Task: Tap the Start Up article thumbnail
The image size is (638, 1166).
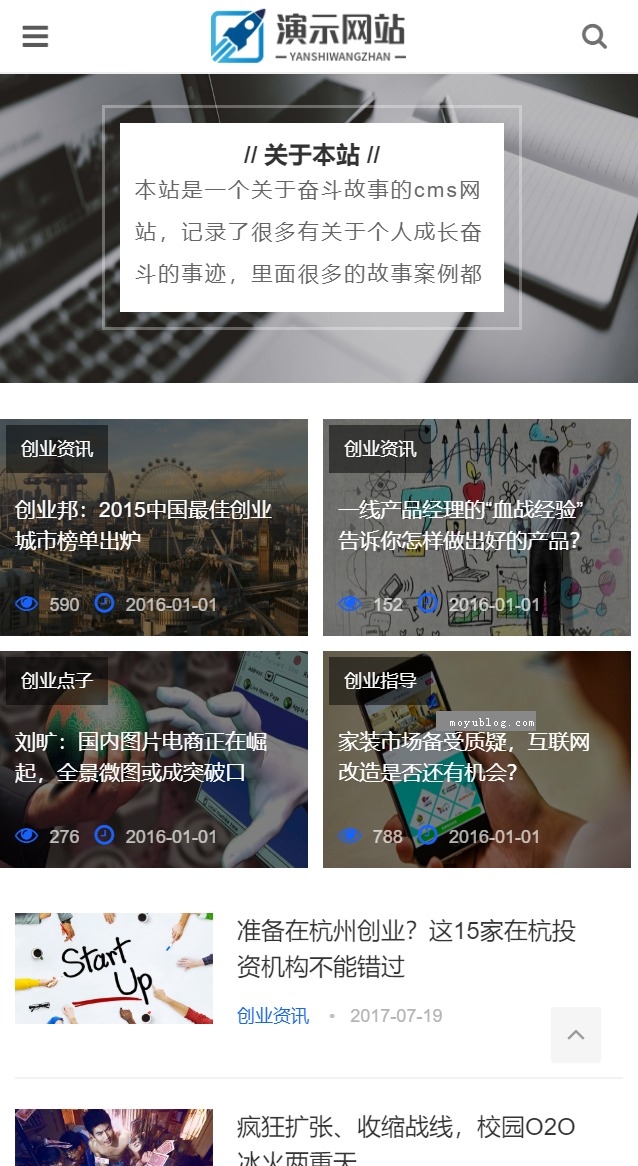Action: pyautogui.click(x=114, y=968)
